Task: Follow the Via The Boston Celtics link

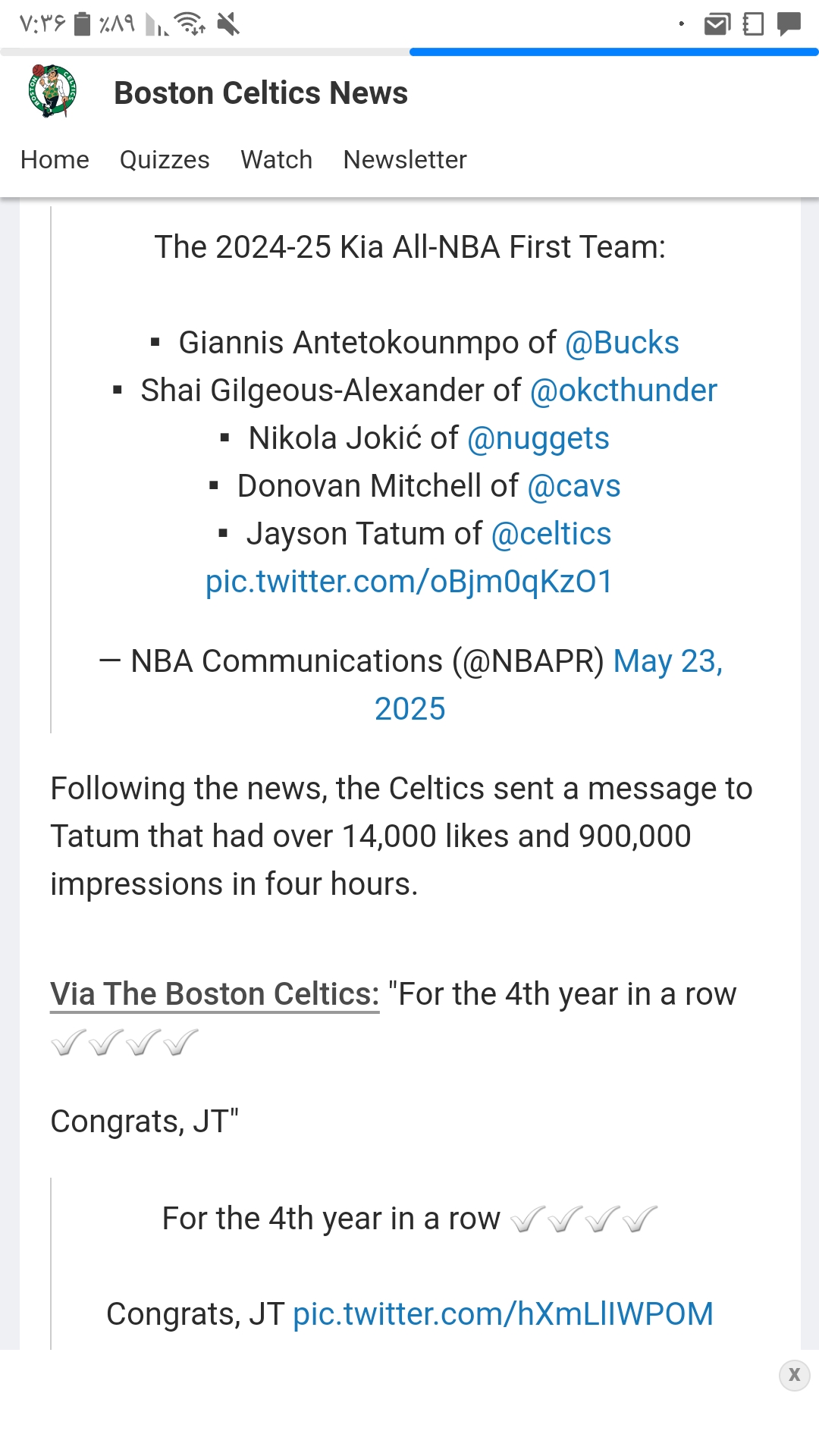Action: pyautogui.click(x=215, y=994)
